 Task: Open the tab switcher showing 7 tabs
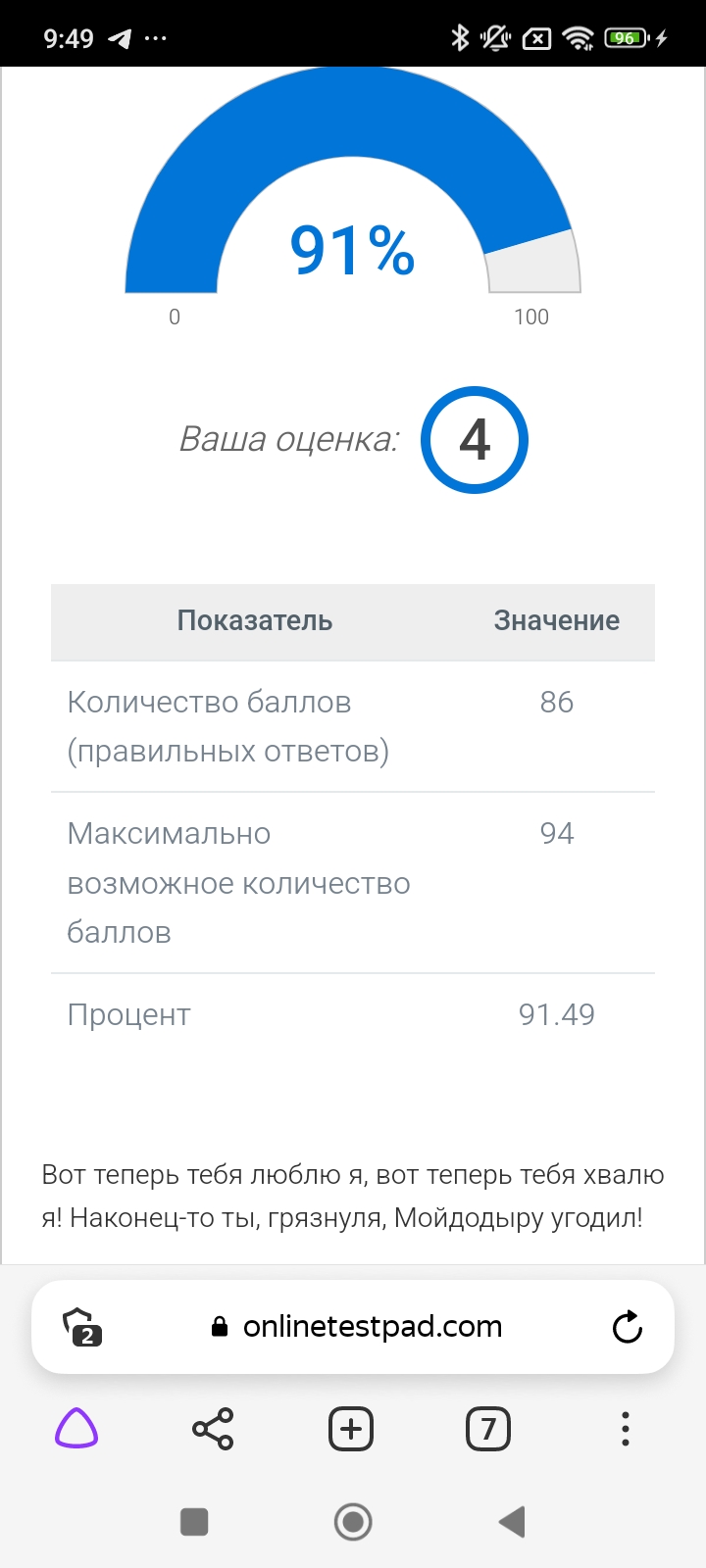488,1429
